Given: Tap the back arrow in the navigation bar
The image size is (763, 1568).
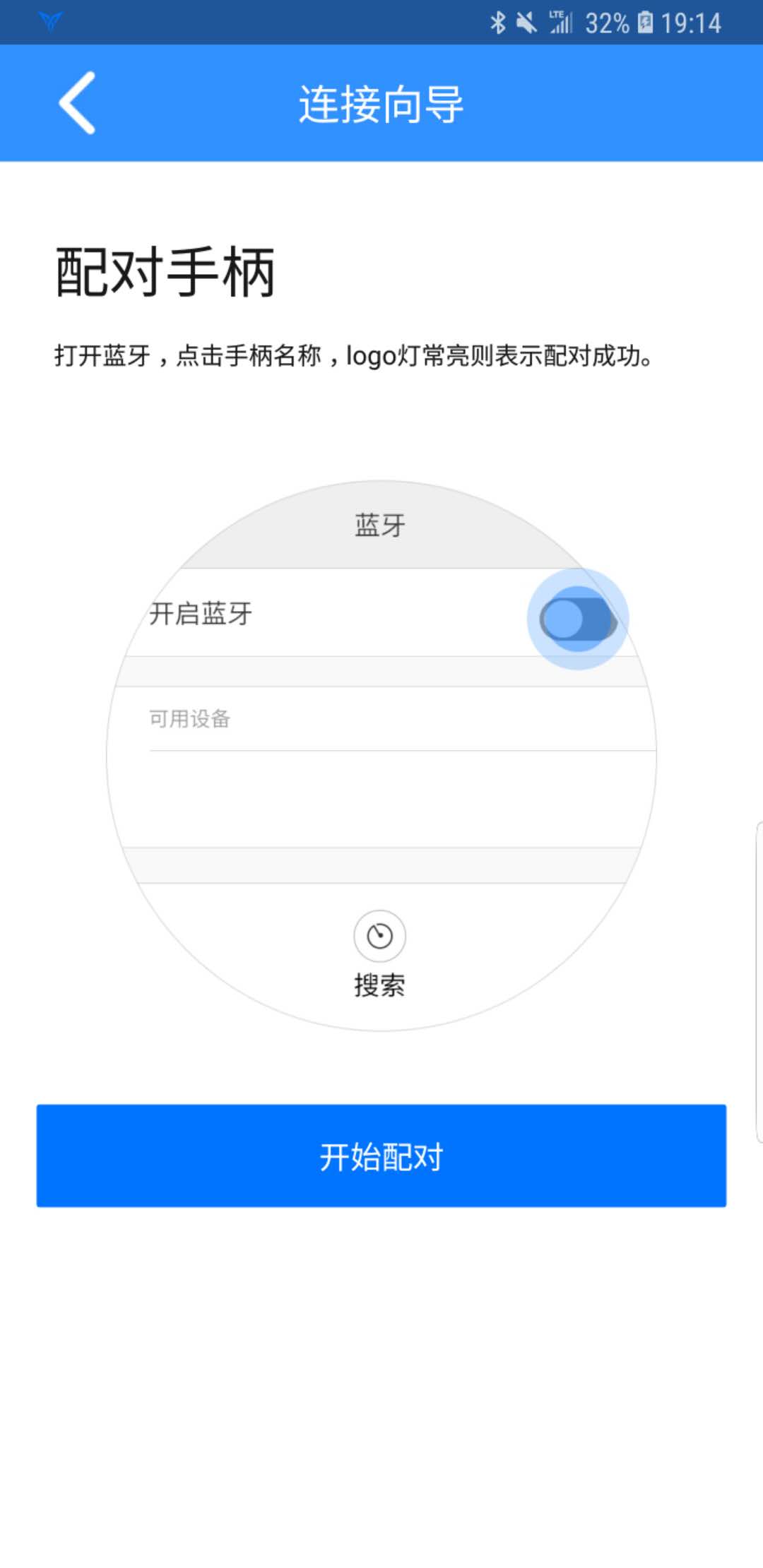Looking at the screenshot, I should click(x=78, y=102).
